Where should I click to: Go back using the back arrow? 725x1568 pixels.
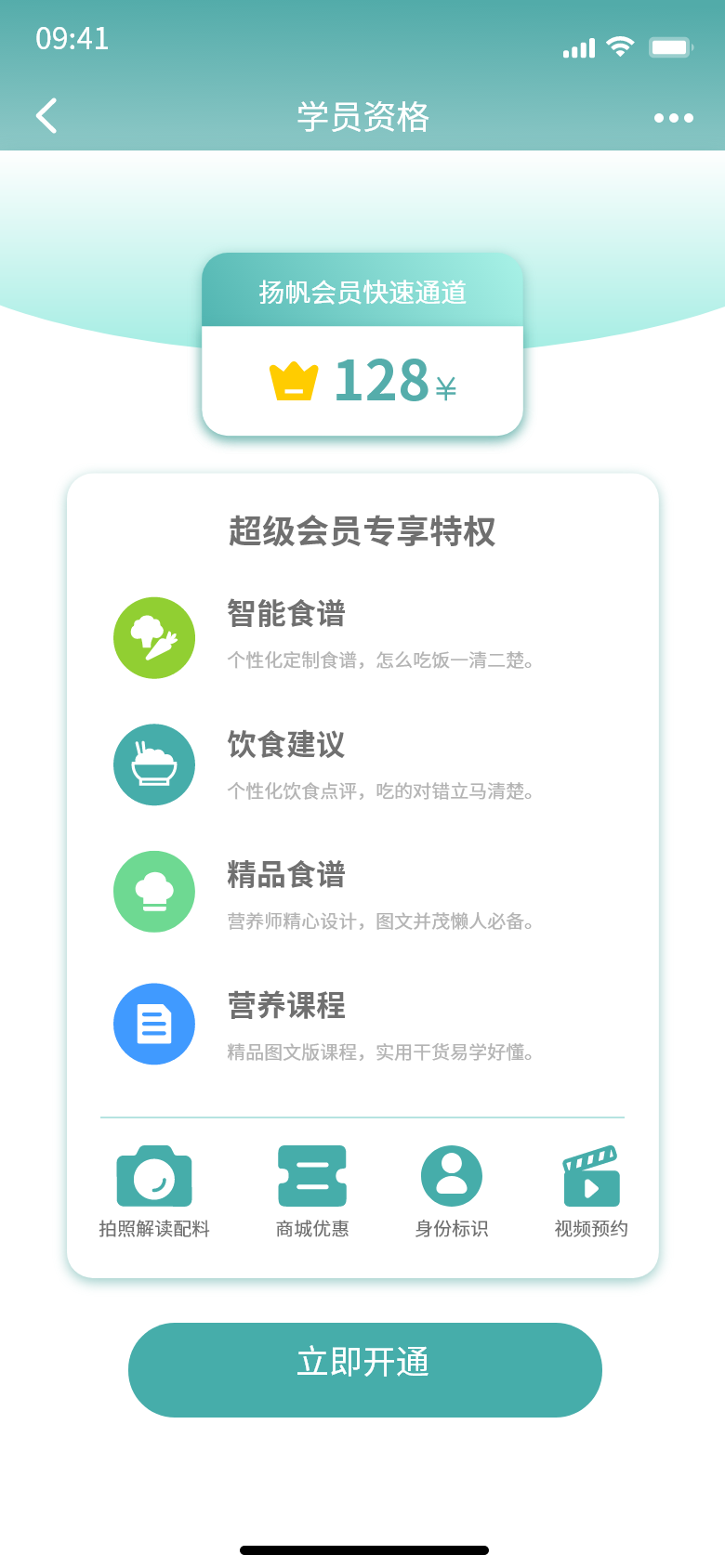[x=46, y=116]
